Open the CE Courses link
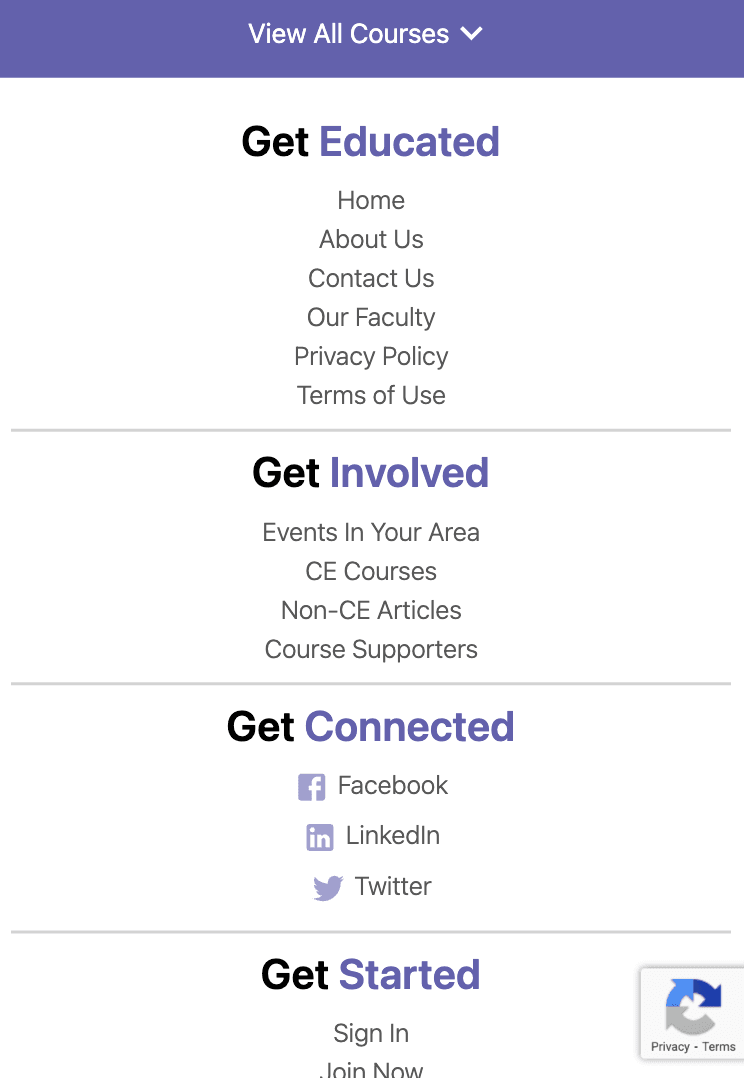 pyautogui.click(x=371, y=571)
